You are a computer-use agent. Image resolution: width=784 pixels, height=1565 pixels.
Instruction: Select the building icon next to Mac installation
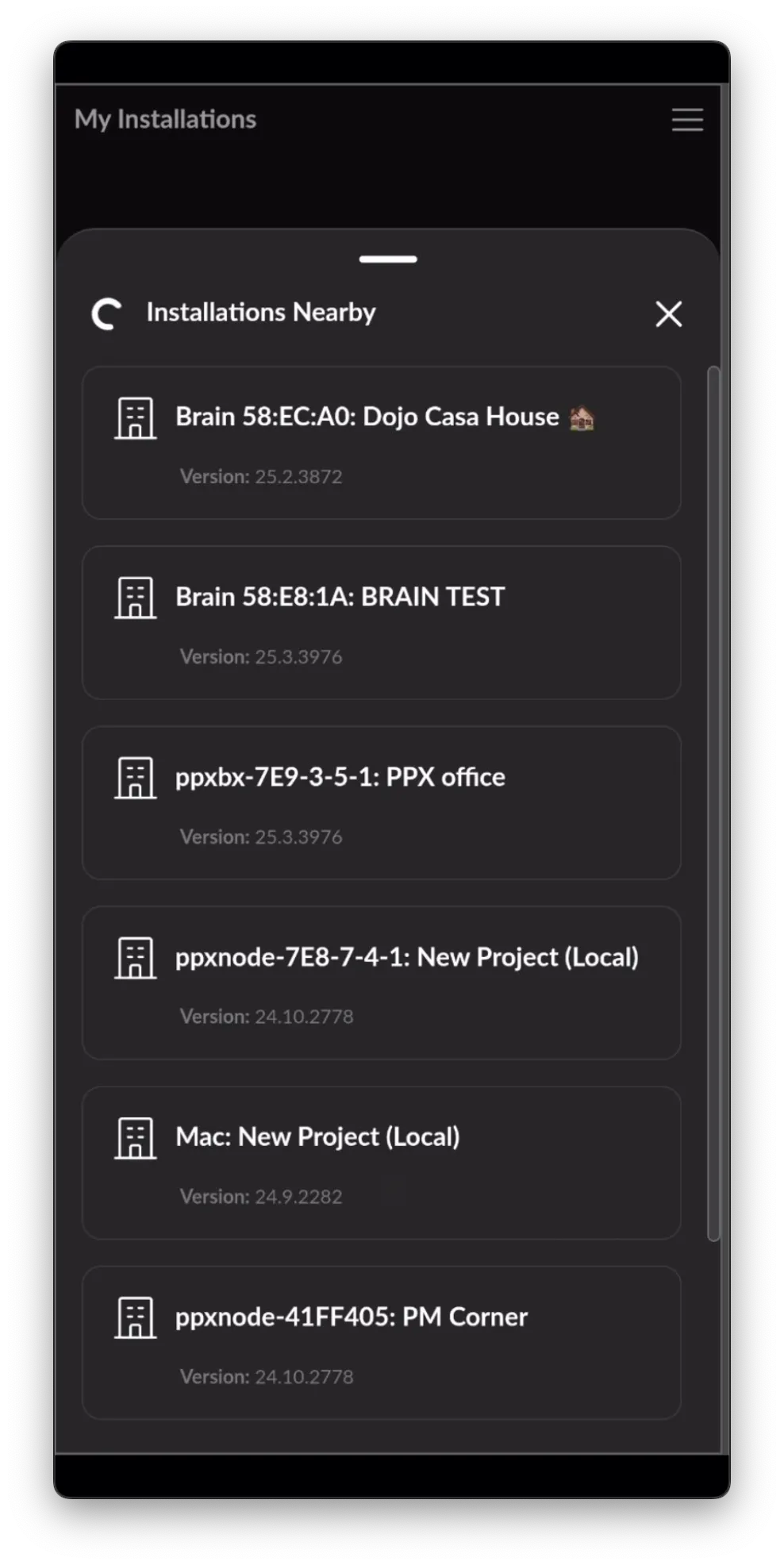(x=135, y=1138)
